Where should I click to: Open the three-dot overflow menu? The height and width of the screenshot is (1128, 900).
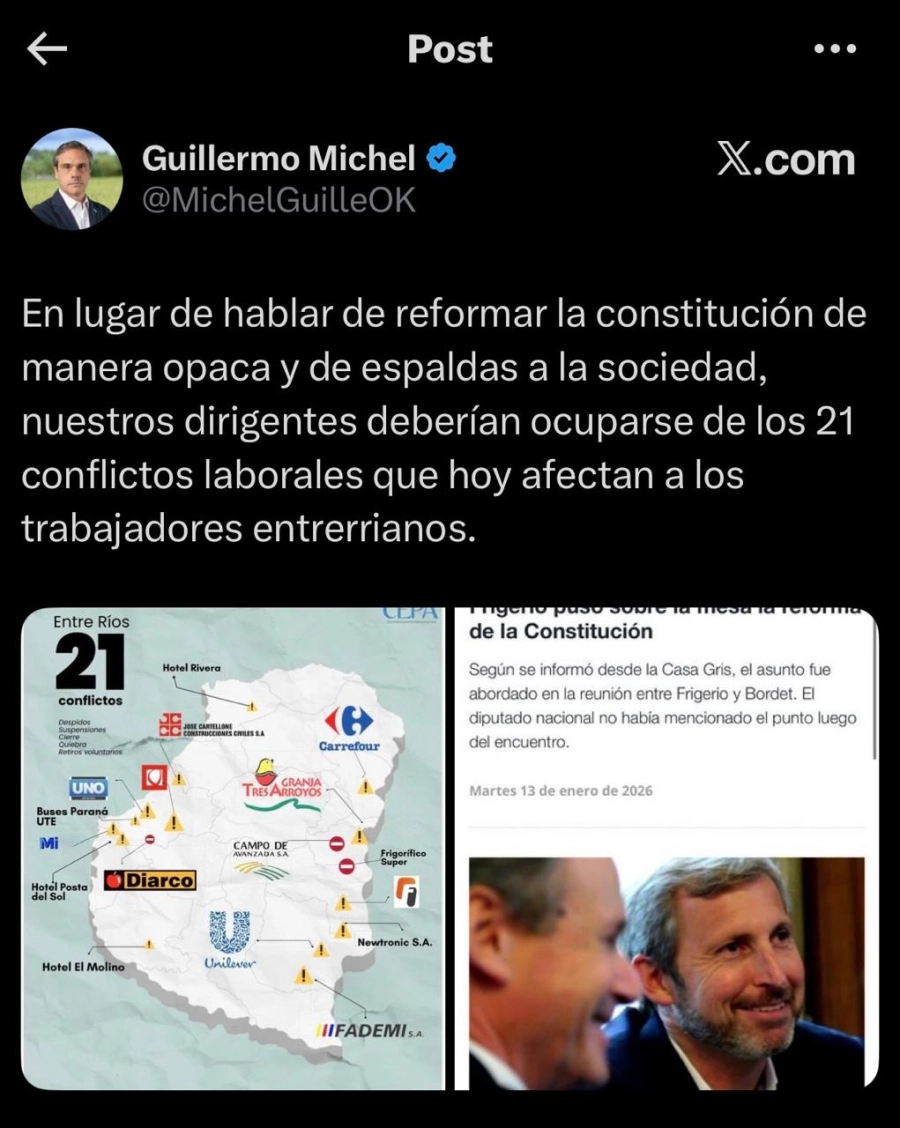(x=835, y=49)
